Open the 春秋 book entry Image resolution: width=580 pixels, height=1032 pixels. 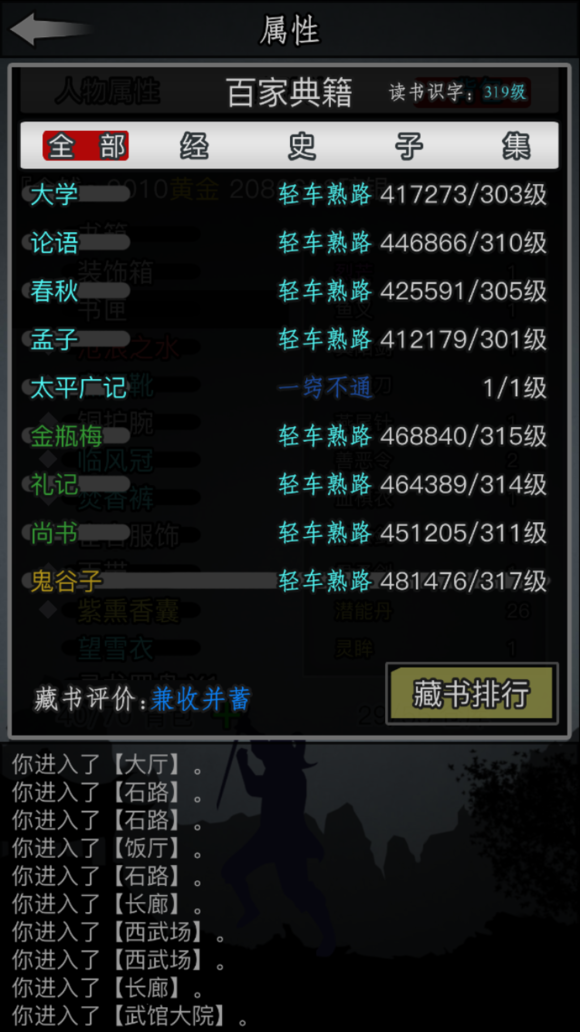click(x=289, y=291)
